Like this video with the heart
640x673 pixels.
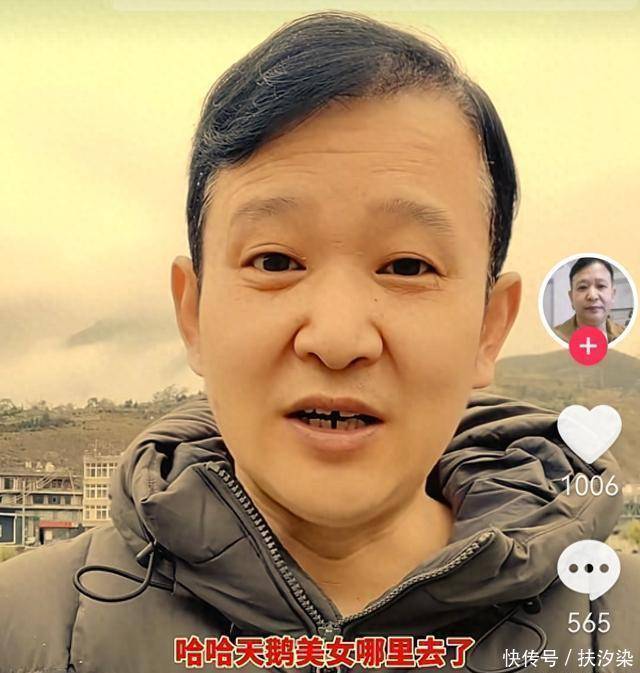pyautogui.click(x=588, y=433)
